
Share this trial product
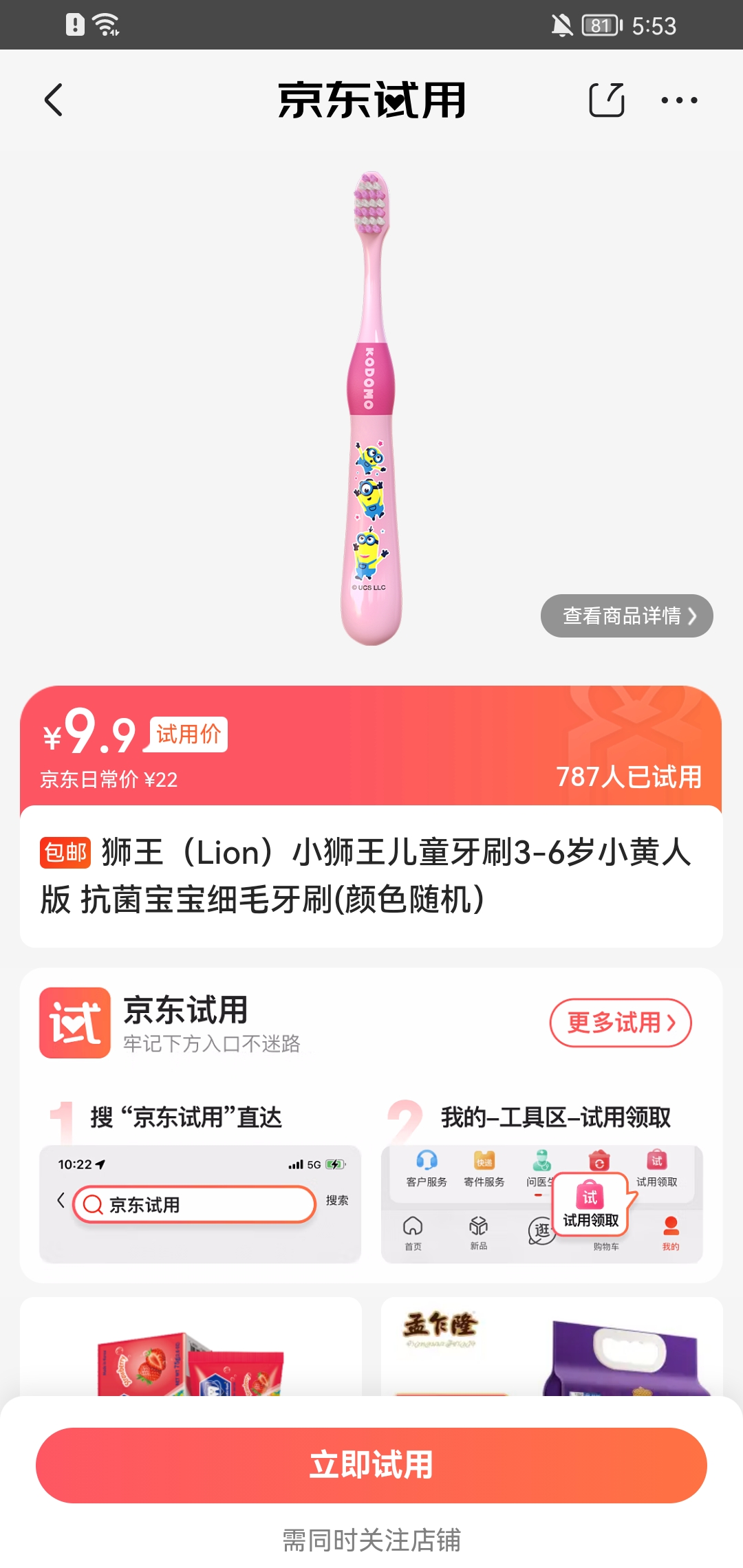[607, 100]
